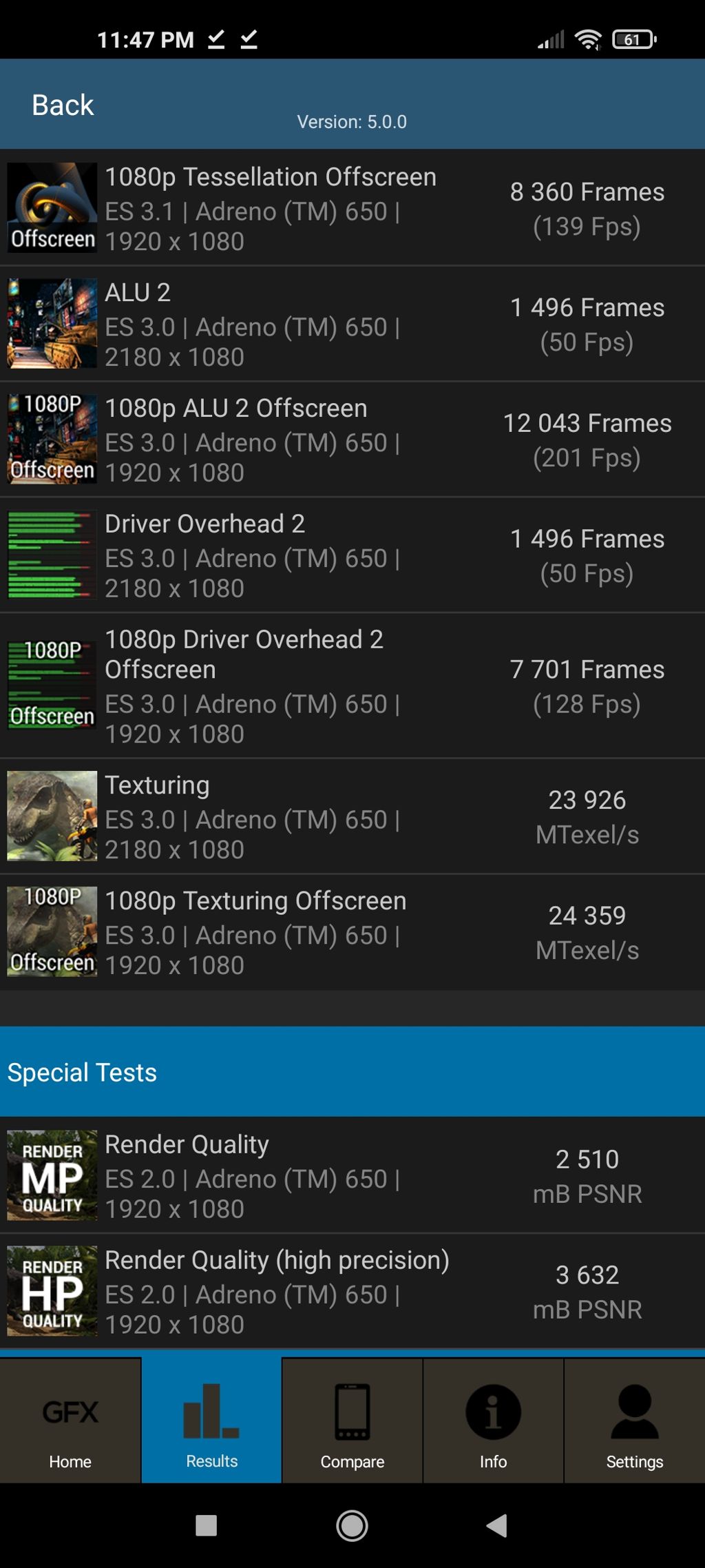This screenshot has height=1568, width=705.
Task: Select 1080p Driver Overhead 2 Offscreen row
Action: click(352, 685)
